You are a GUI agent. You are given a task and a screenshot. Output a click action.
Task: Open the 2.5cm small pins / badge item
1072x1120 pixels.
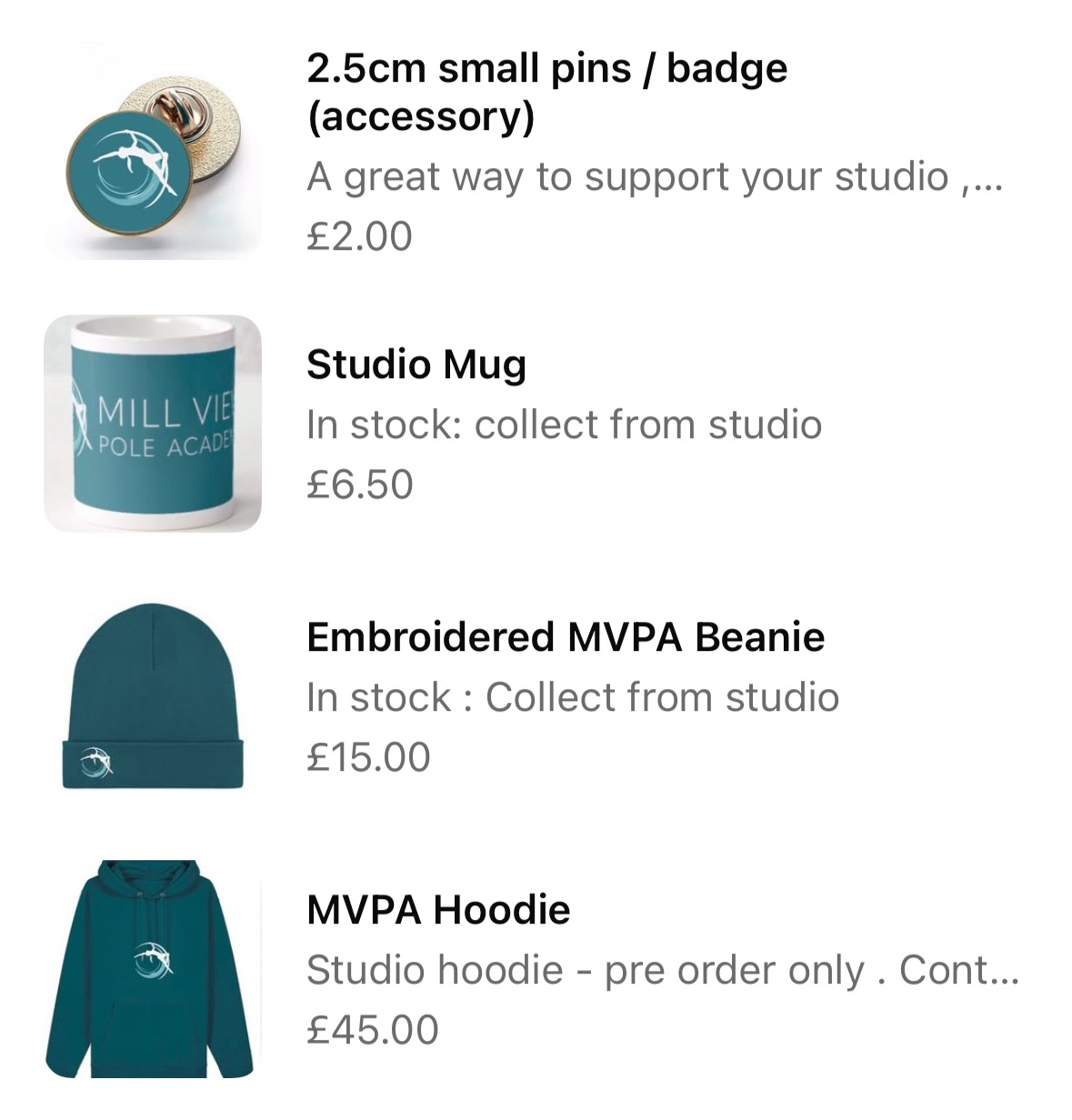546,92
